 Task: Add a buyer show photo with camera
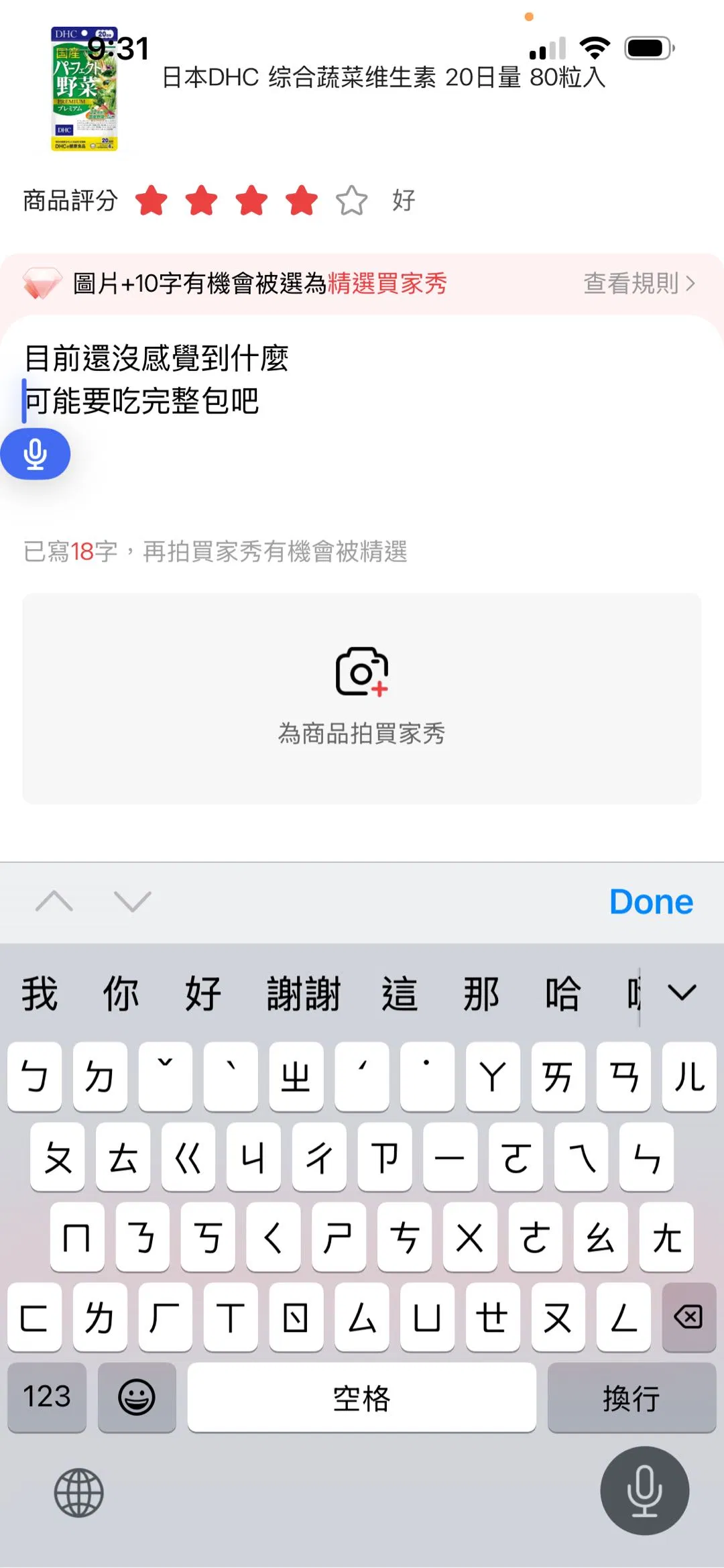pyautogui.click(x=362, y=697)
